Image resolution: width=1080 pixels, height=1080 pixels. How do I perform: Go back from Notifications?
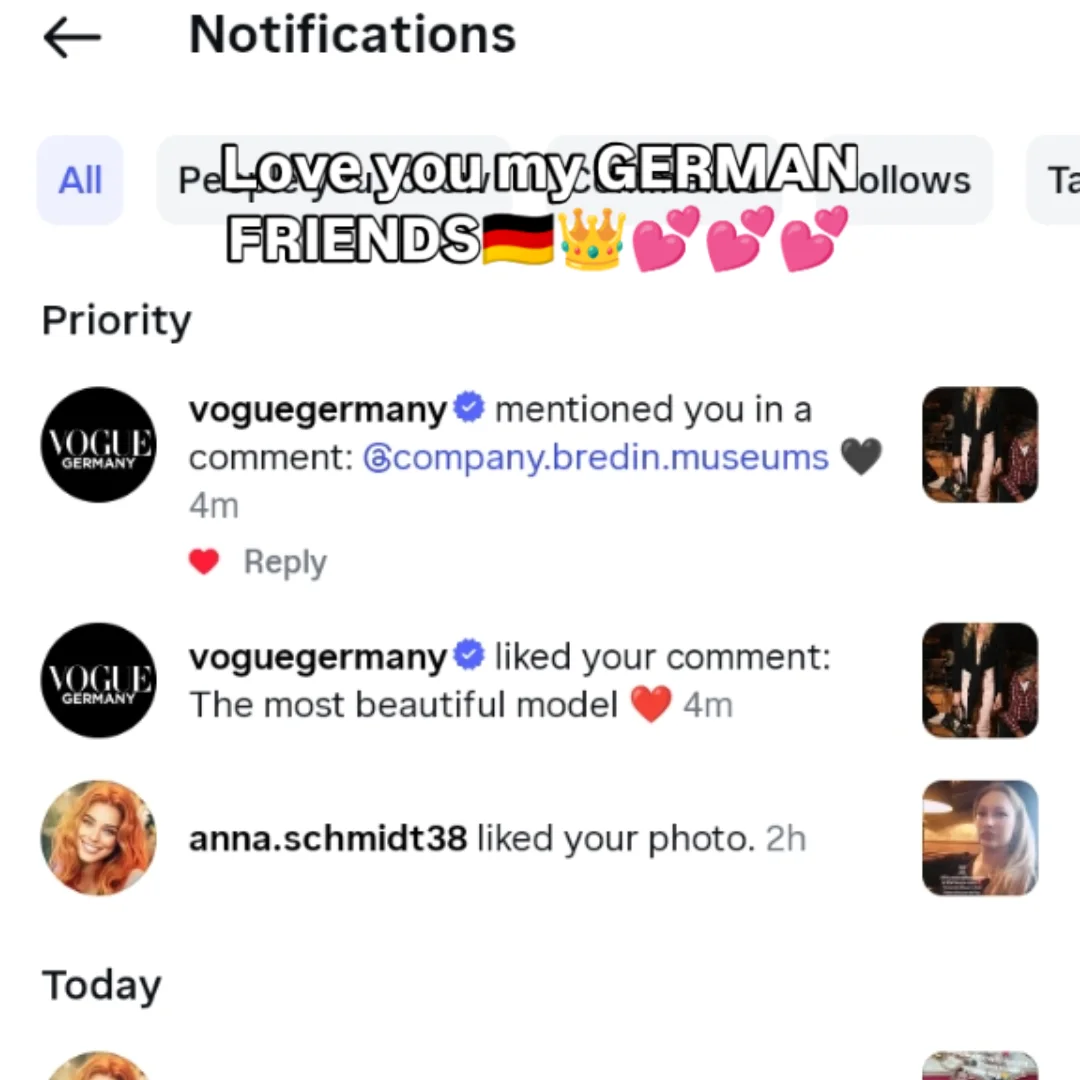click(72, 37)
